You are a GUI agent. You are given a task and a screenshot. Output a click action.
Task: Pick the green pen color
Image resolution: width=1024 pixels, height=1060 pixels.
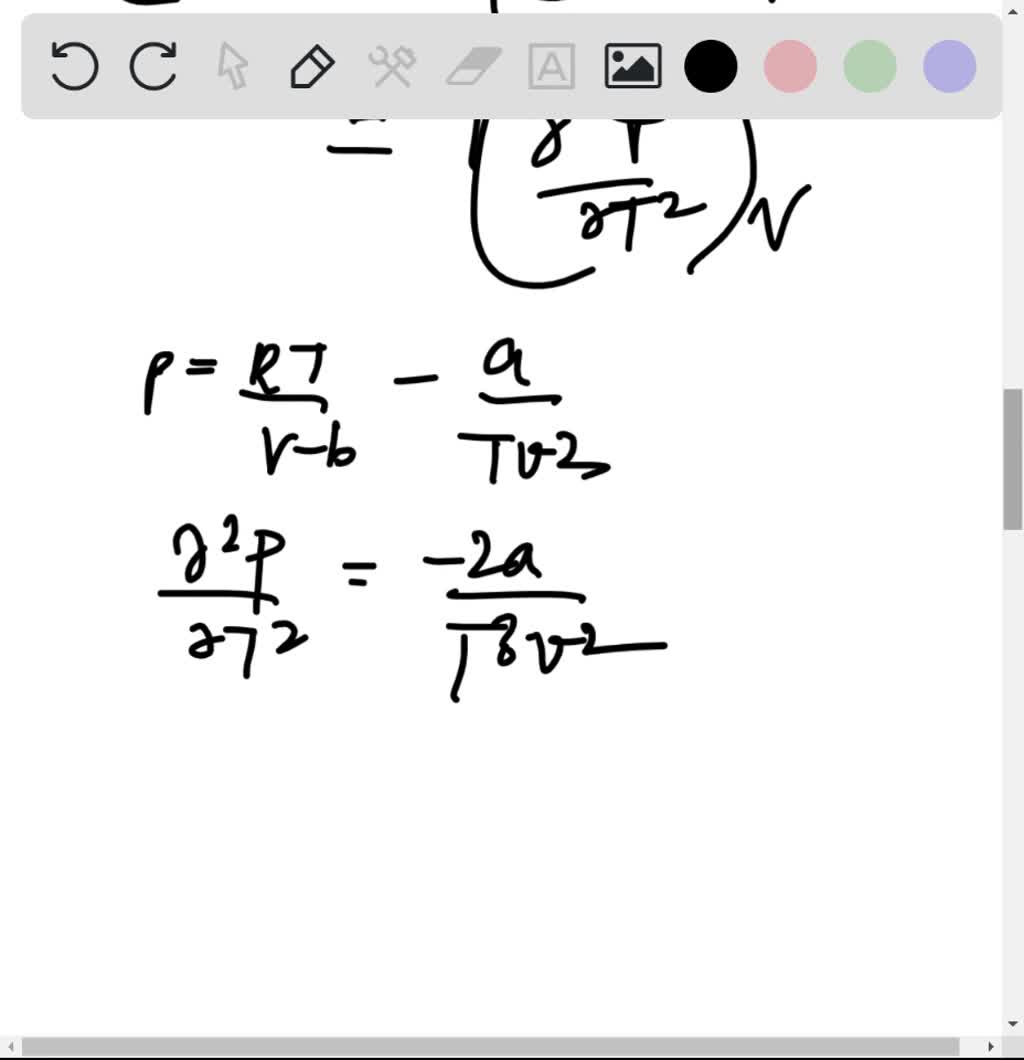coord(870,68)
